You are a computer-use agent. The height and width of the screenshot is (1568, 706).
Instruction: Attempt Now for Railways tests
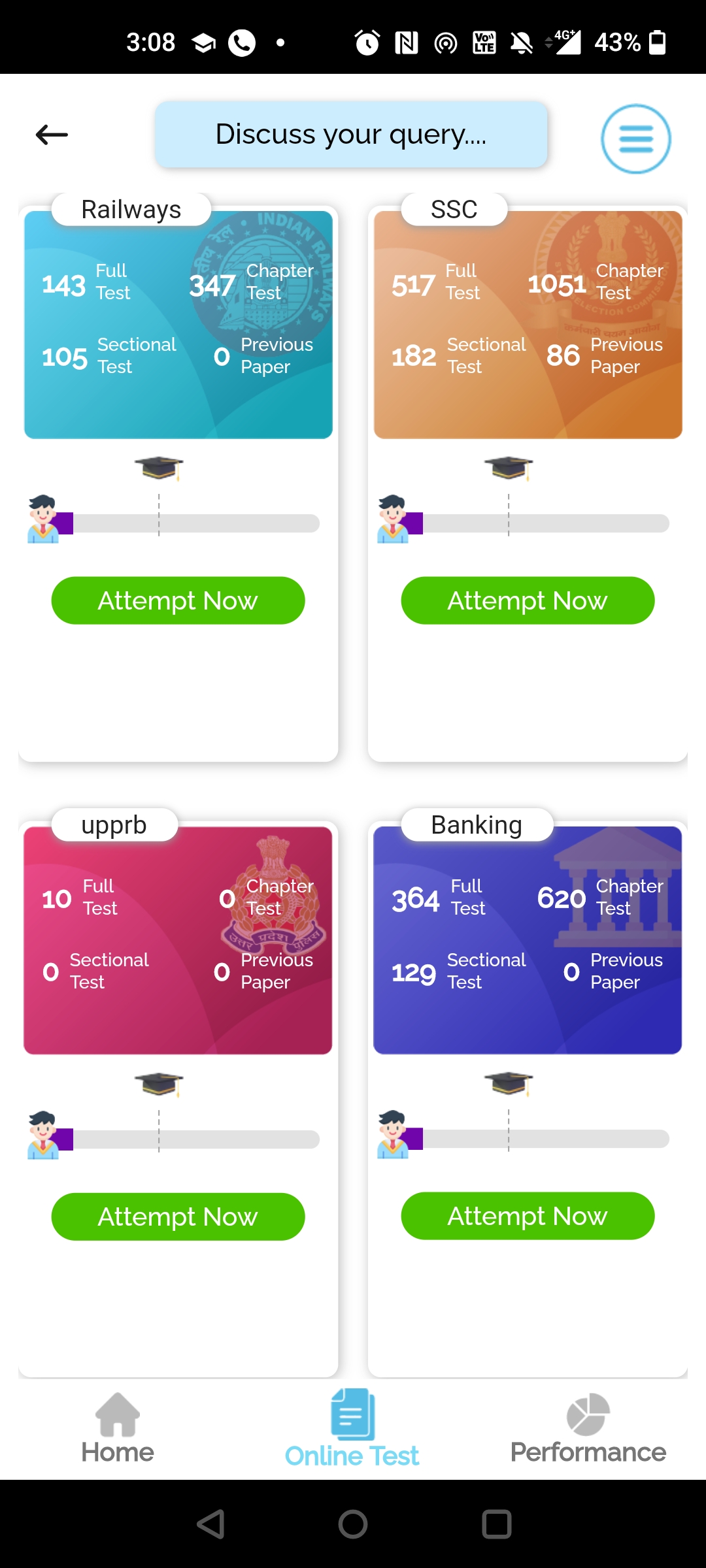178,600
